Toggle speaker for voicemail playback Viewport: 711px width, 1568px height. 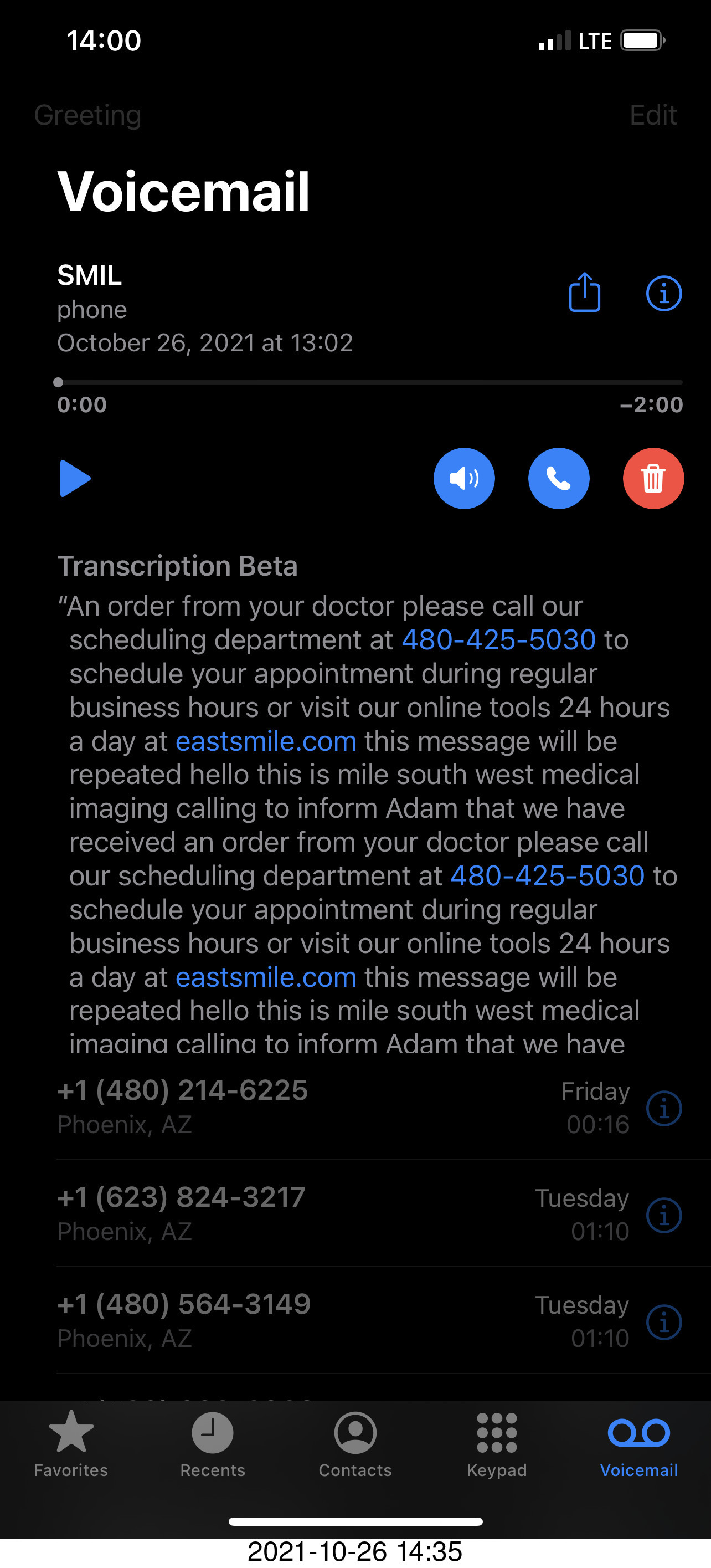pyautogui.click(x=463, y=479)
